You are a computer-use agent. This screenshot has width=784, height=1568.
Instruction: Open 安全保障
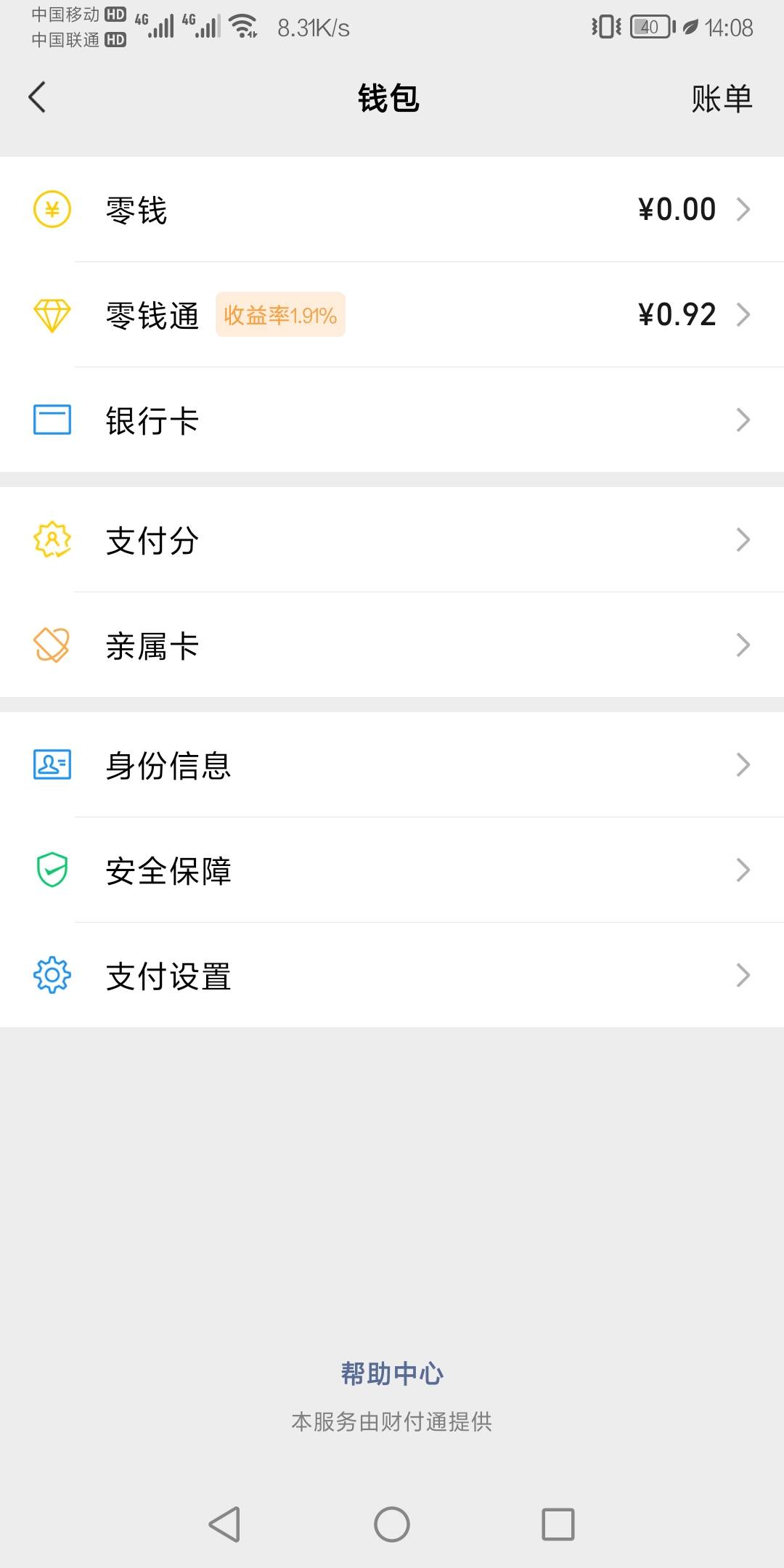pos(392,870)
